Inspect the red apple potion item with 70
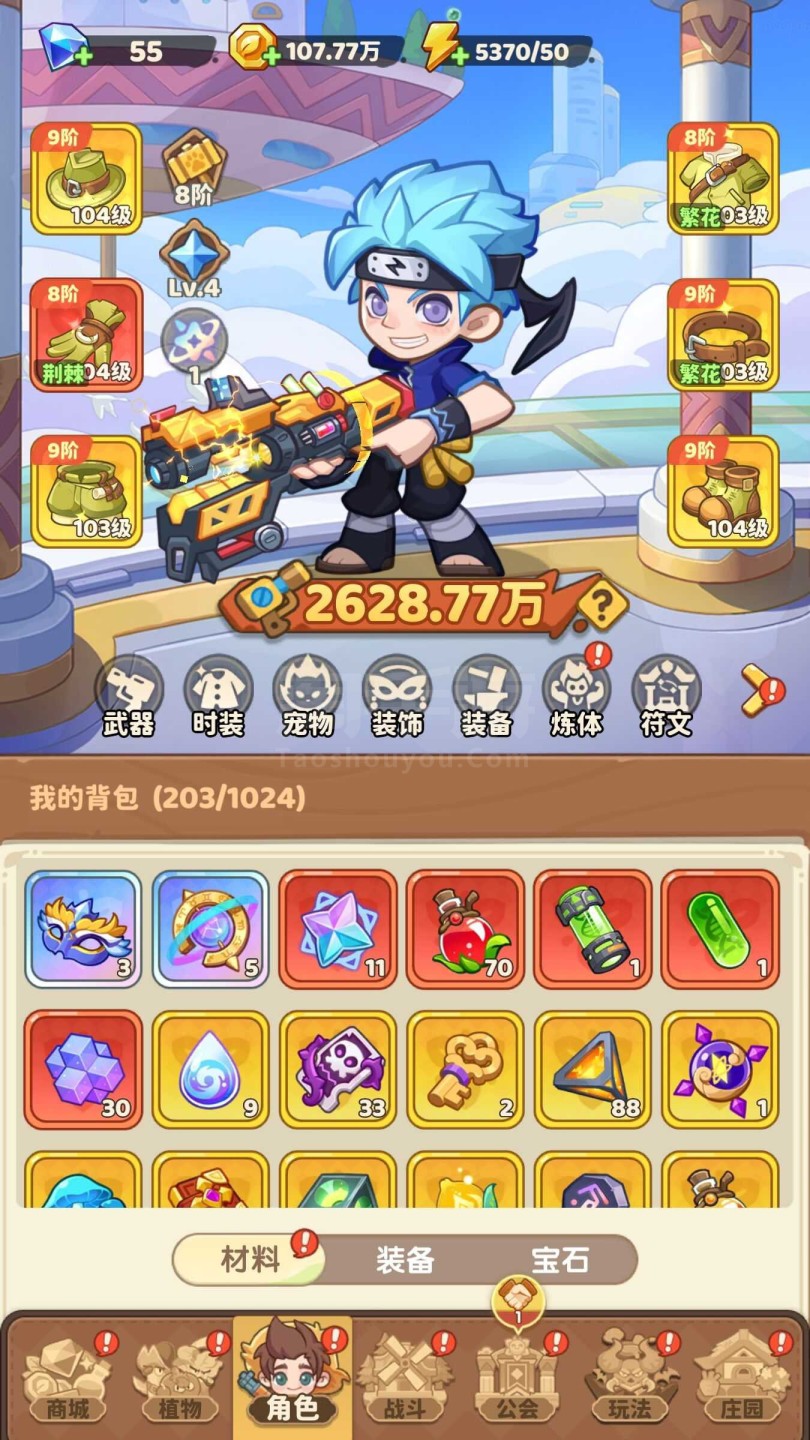 click(465, 929)
